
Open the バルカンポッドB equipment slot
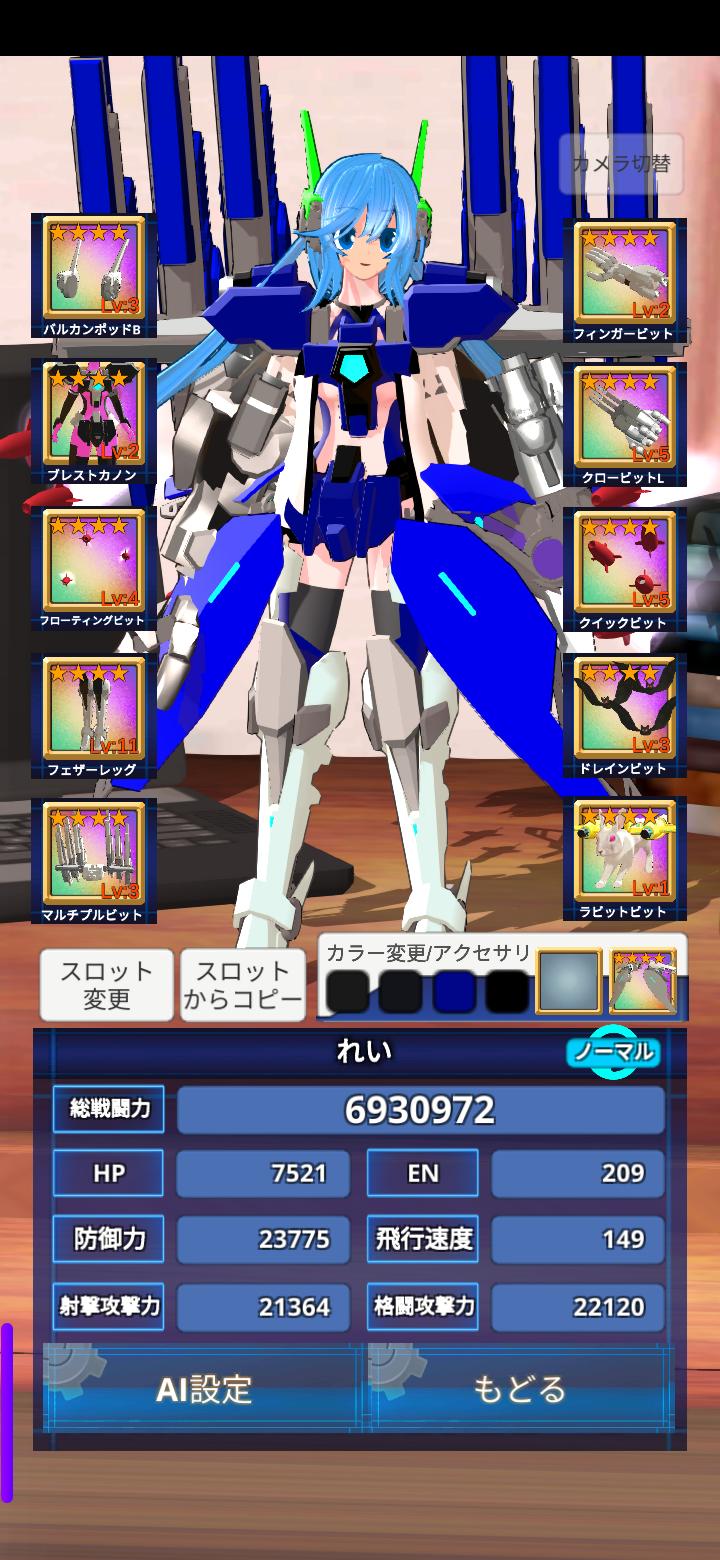point(94,275)
